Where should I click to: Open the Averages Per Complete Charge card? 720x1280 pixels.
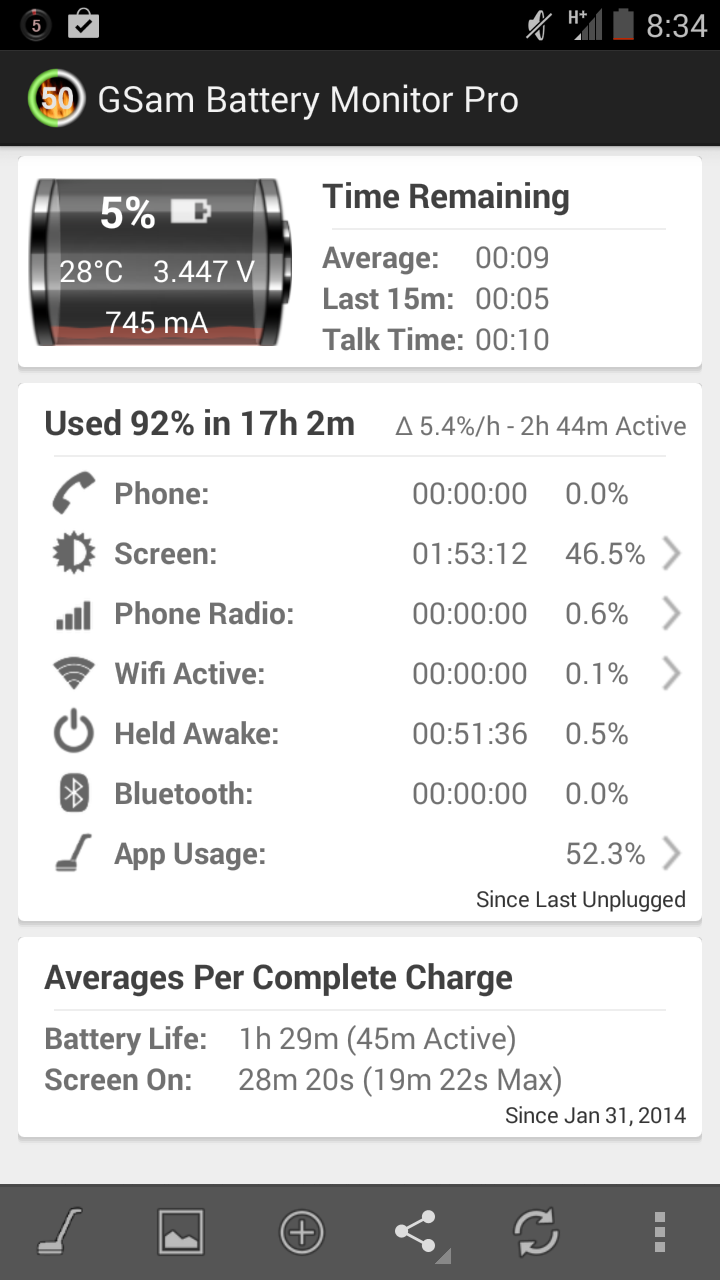click(x=360, y=1037)
